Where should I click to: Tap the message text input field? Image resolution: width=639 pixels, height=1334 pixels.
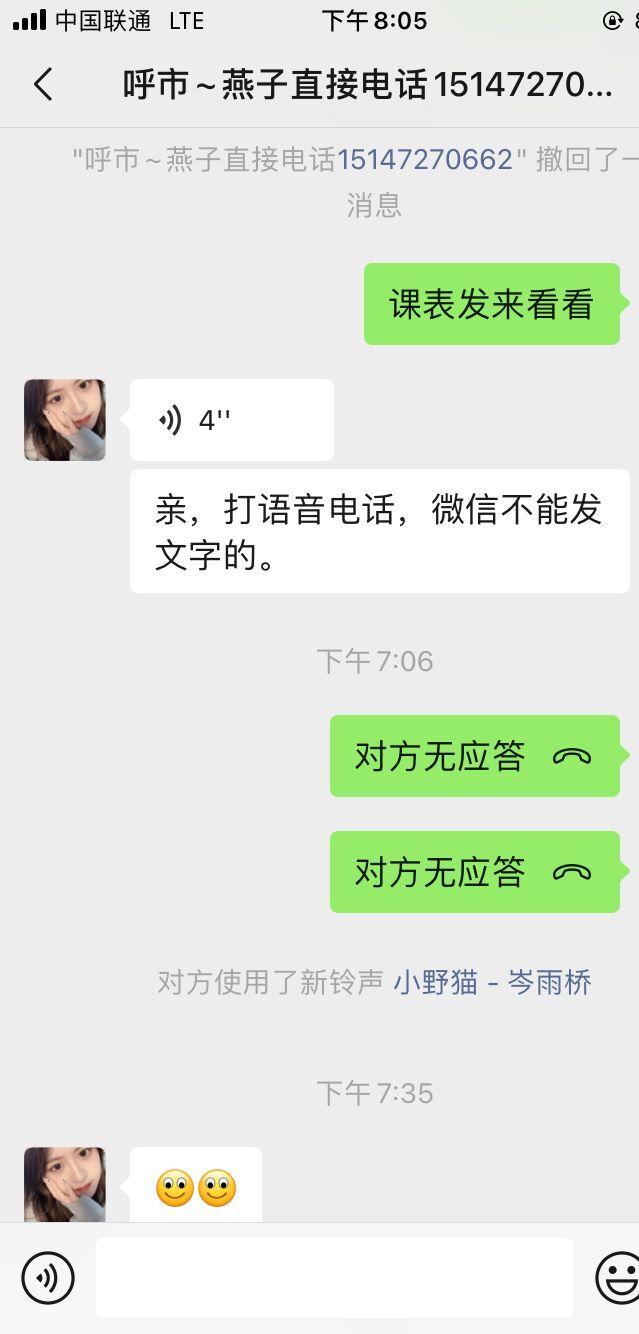pos(334,1277)
